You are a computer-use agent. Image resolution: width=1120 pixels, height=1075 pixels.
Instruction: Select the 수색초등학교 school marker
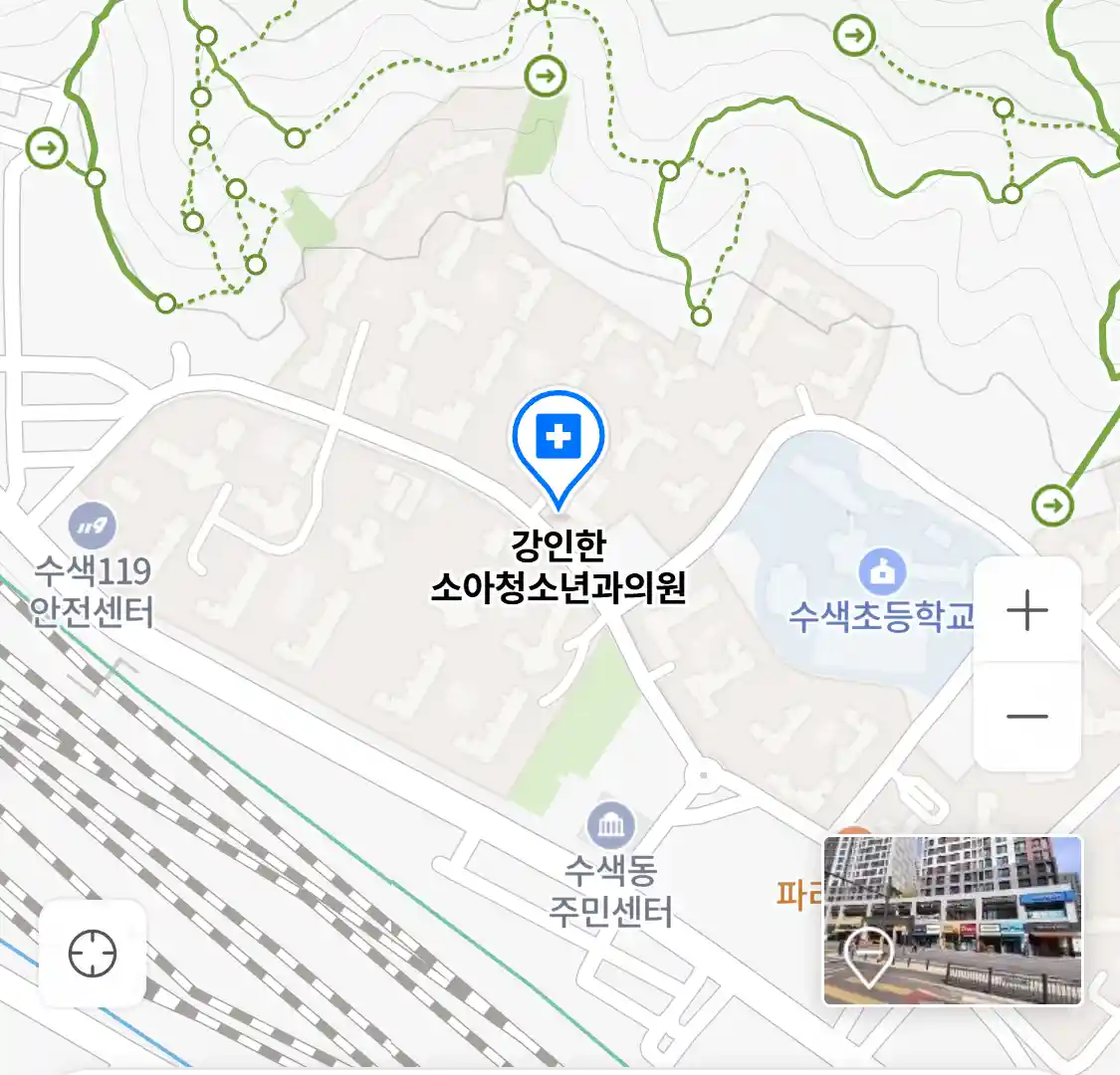click(x=882, y=571)
